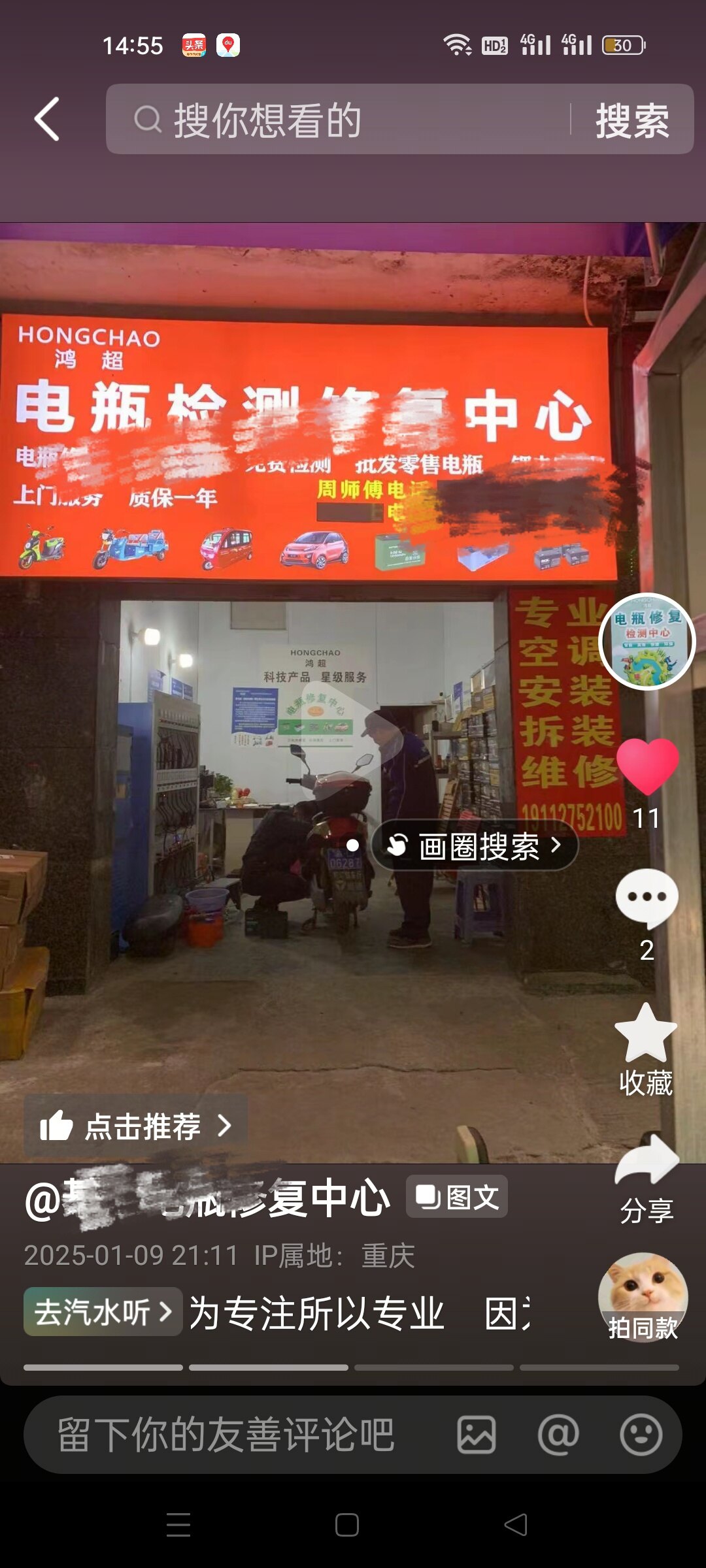Open the author's round avatar
This screenshot has height=1568, width=706.
tap(647, 642)
